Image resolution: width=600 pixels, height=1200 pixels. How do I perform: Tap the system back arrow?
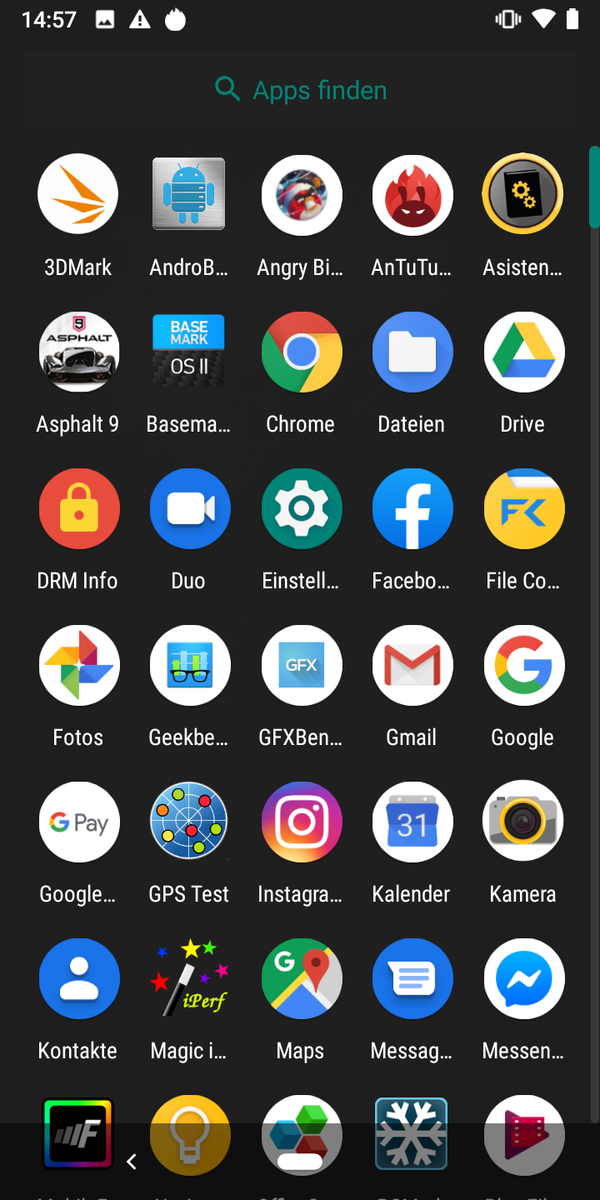point(132,1161)
